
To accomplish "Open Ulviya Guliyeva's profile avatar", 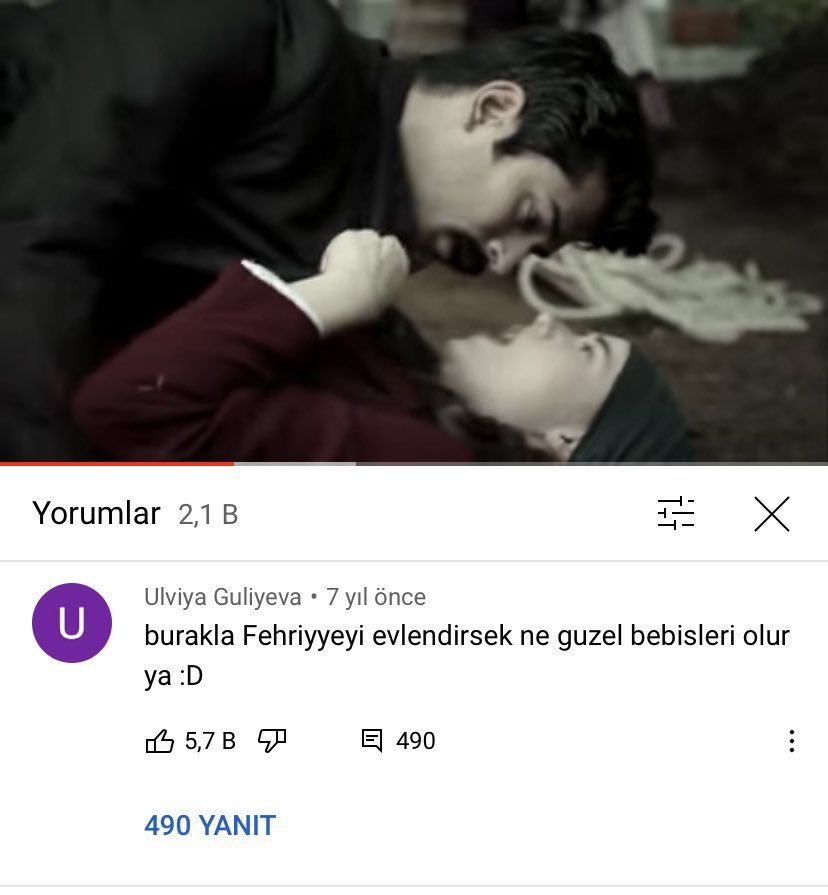I will pyautogui.click(x=71, y=623).
